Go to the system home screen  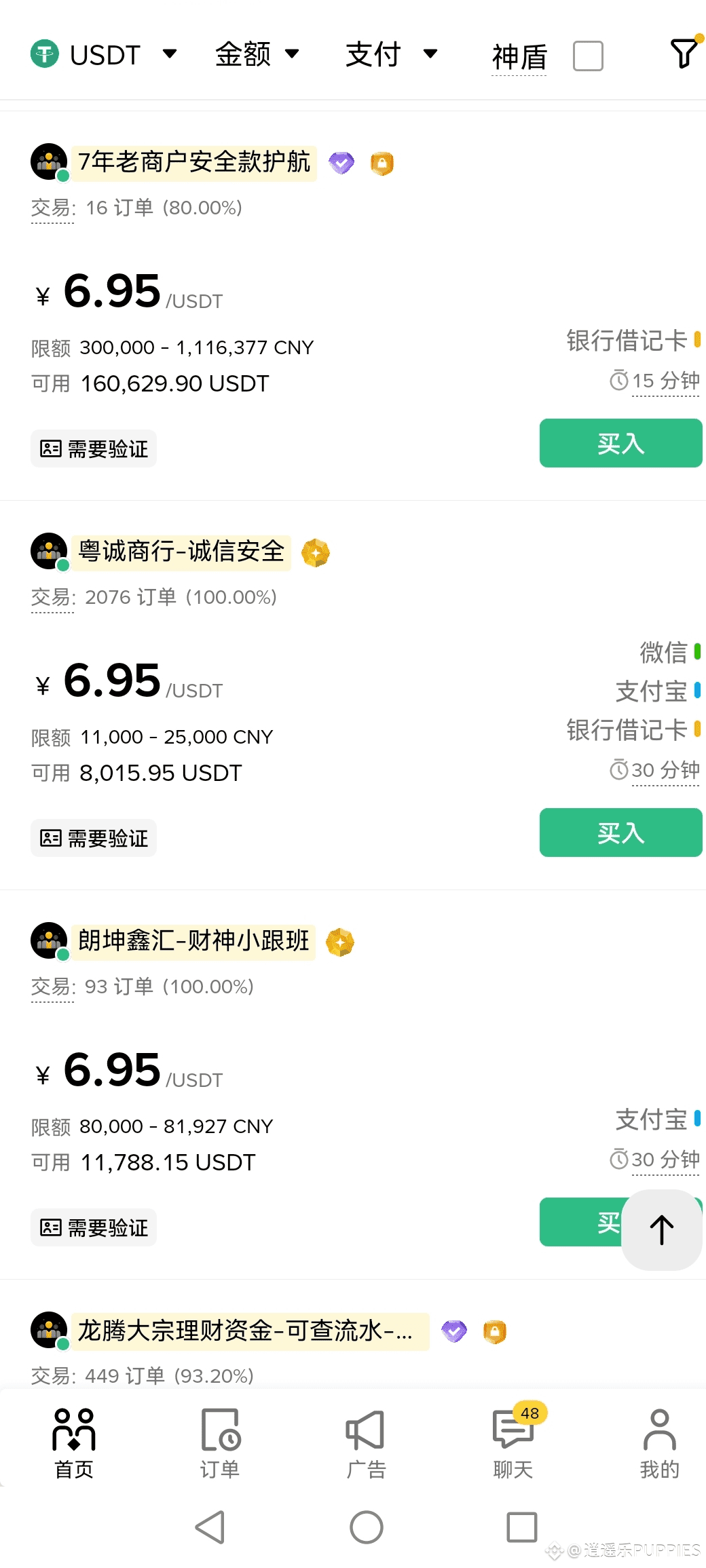367,1527
